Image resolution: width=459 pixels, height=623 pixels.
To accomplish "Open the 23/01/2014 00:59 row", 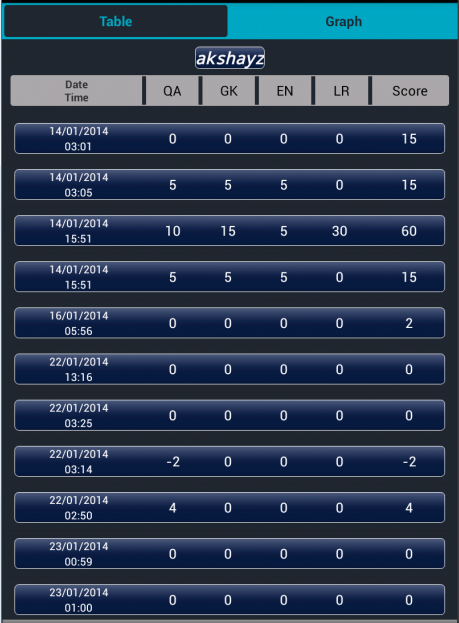I will click(x=229, y=553).
